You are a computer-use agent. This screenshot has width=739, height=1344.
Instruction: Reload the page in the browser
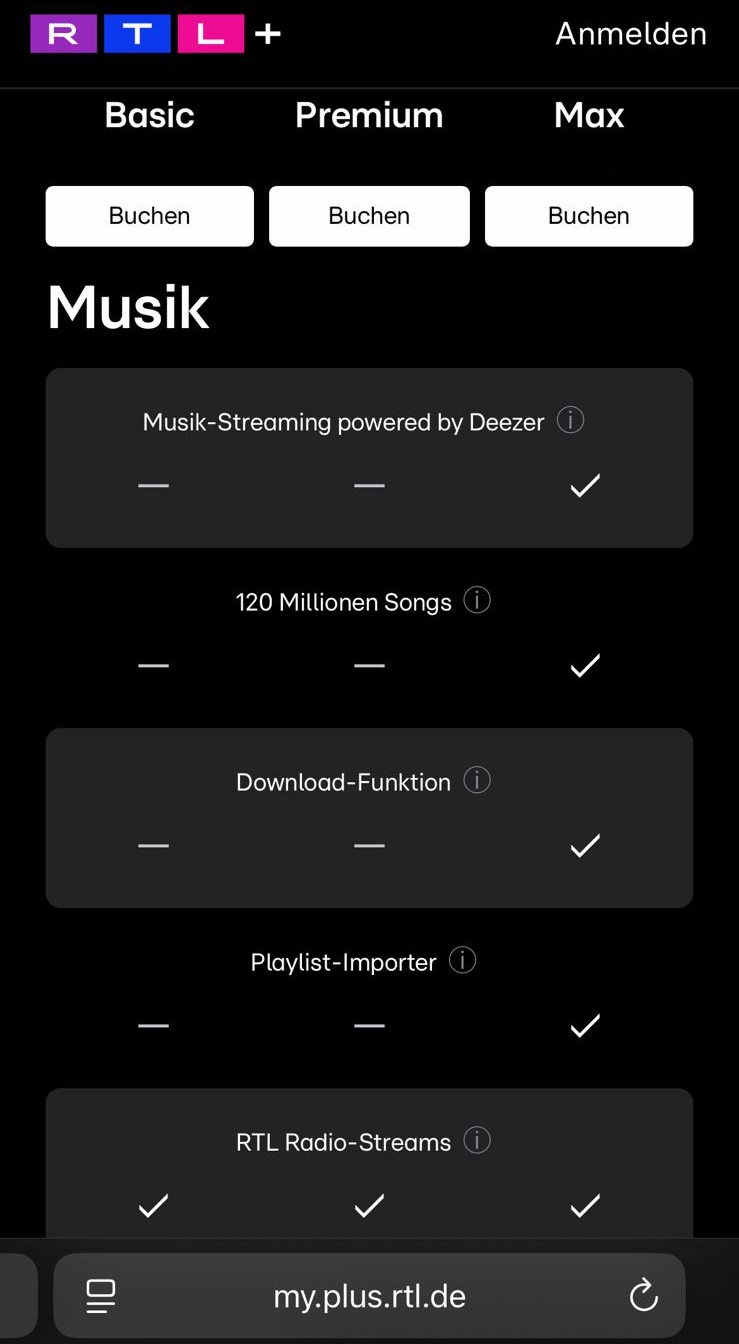[643, 1296]
